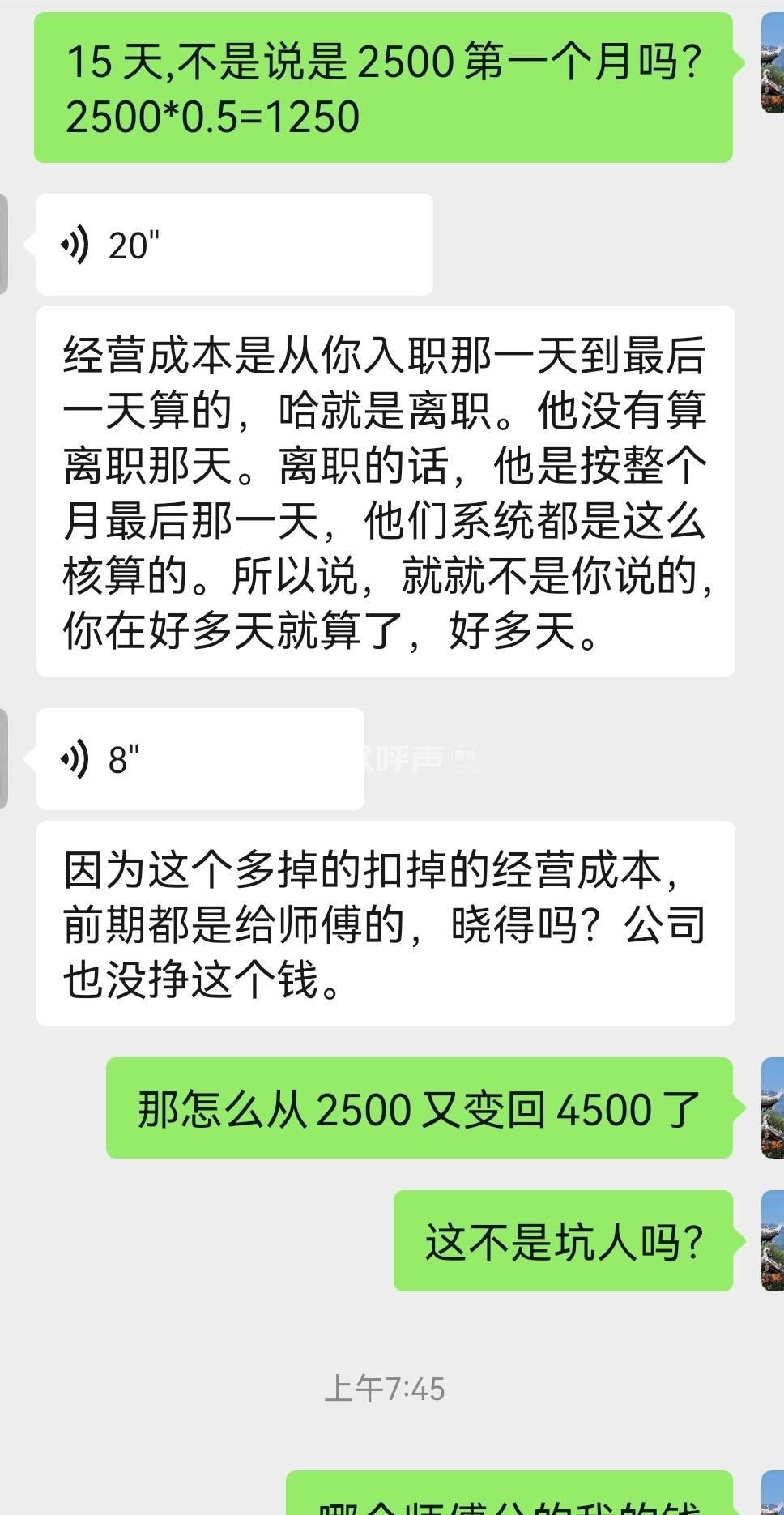Open the avatar beside '那怎么从2500又变回4500了'
Image resolution: width=784 pixels, height=1515 pixels.
pos(772,1107)
